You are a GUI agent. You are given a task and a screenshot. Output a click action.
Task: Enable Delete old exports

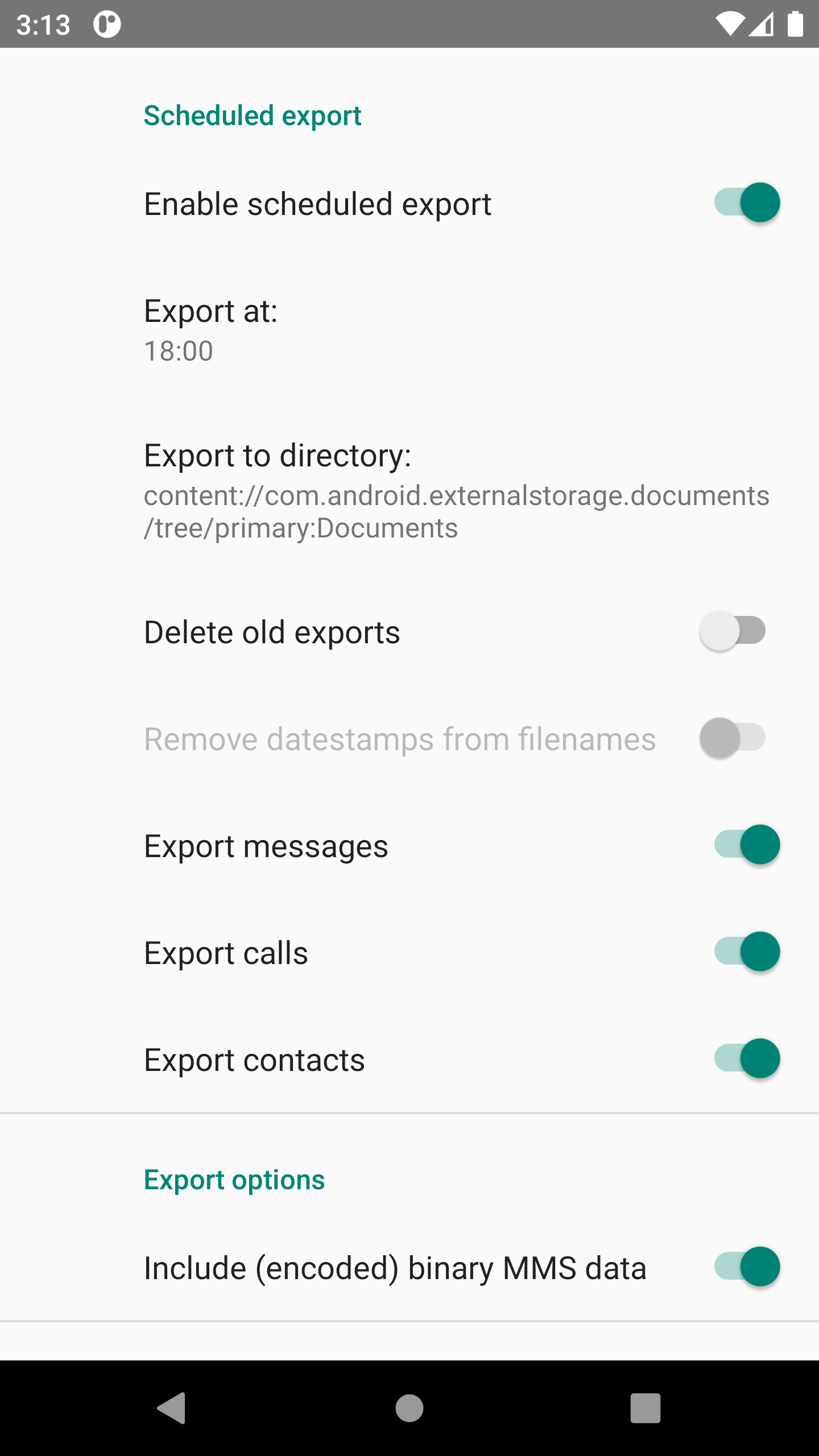point(733,631)
